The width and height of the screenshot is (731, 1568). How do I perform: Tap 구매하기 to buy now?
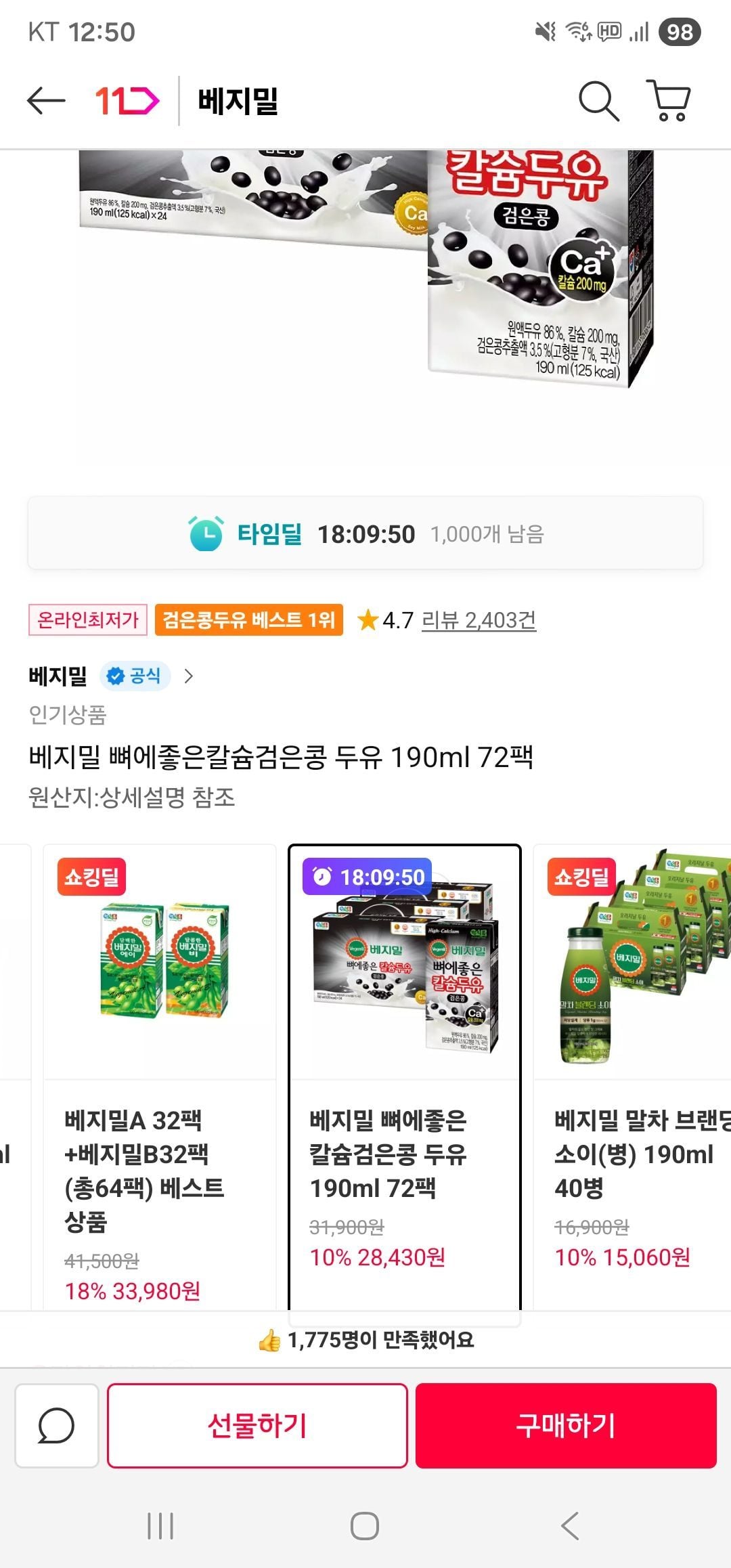tap(566, 1425)
